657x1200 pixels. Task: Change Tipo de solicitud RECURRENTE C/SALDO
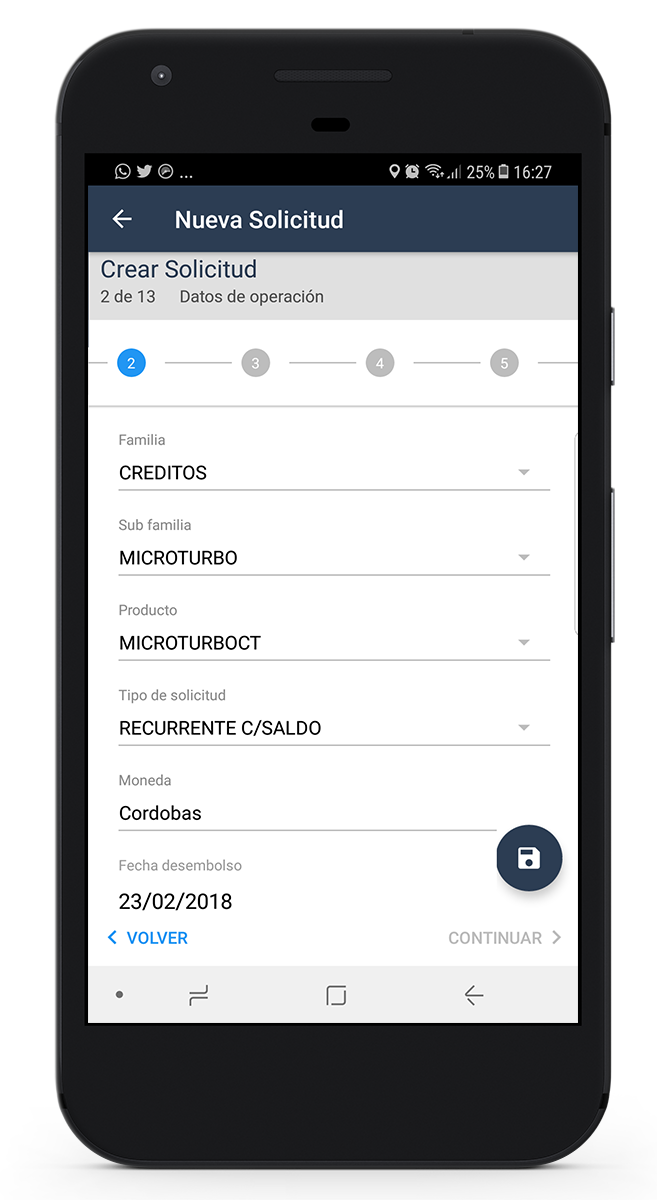[x=334, y=728]
